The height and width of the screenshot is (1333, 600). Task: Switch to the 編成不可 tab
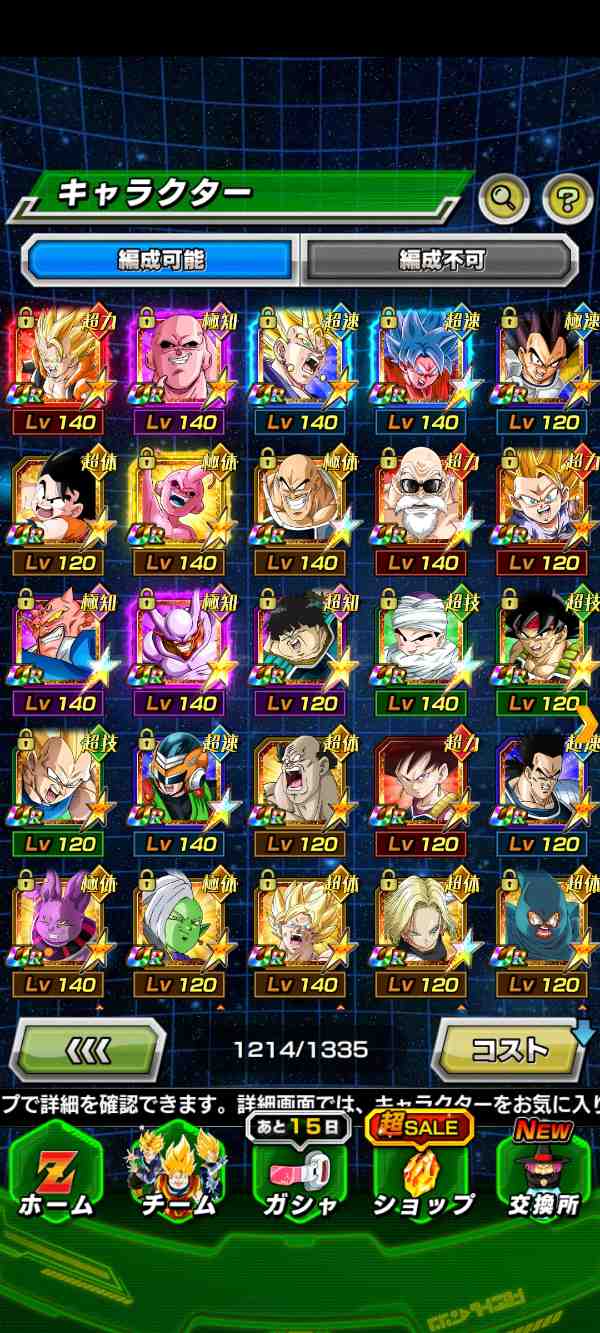tap(441, 261)
